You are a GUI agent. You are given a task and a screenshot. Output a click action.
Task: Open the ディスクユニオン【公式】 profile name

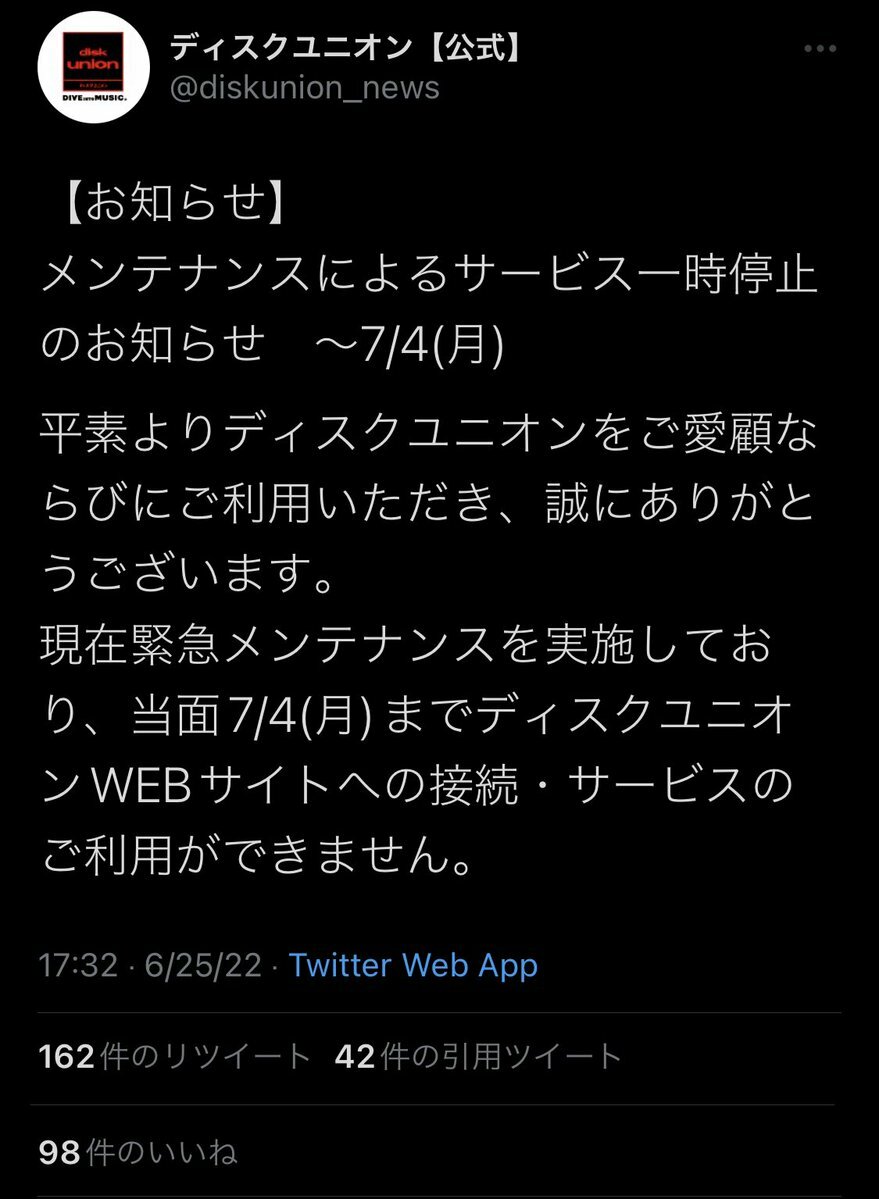pyautogui.click(x=346, y=45)
